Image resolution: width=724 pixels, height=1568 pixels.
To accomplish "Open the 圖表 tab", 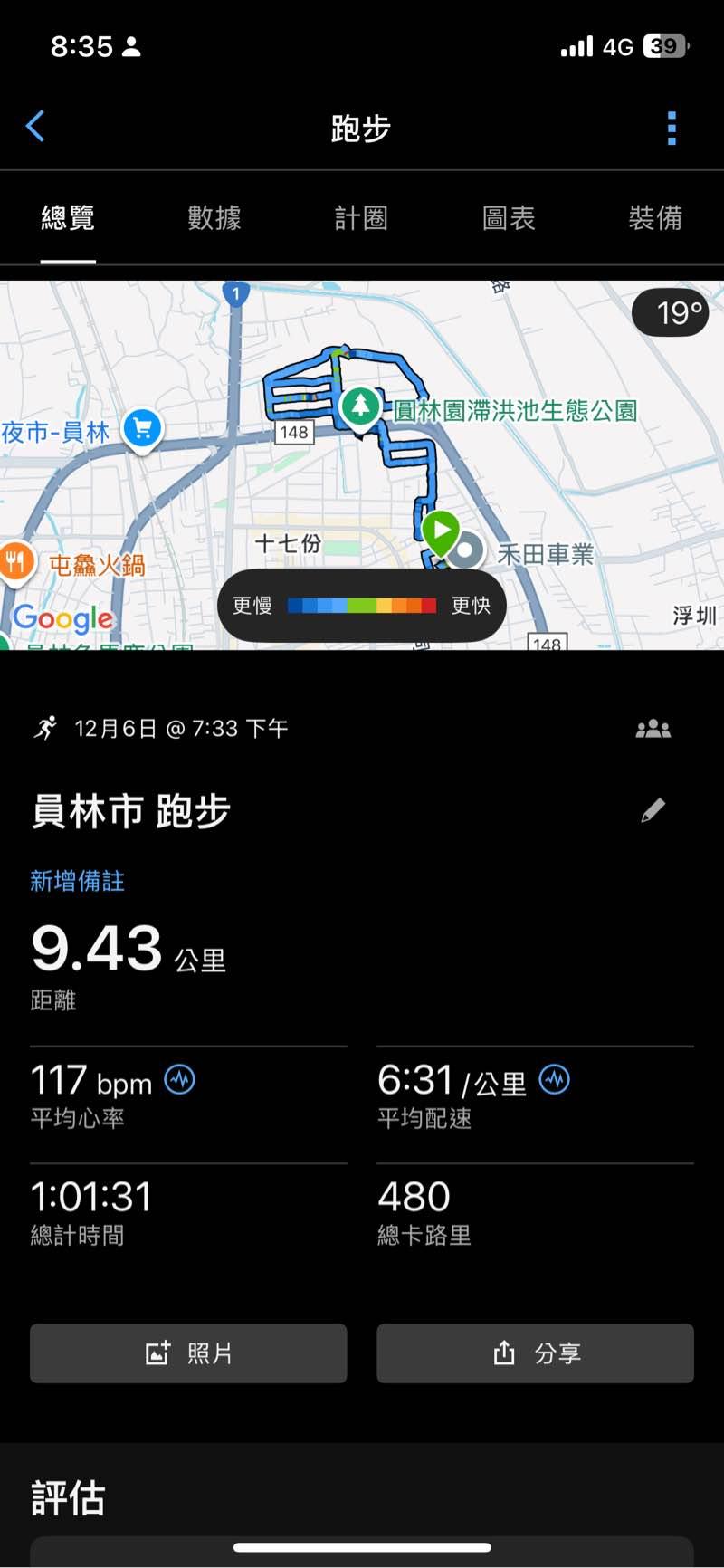I will point(509,218).
